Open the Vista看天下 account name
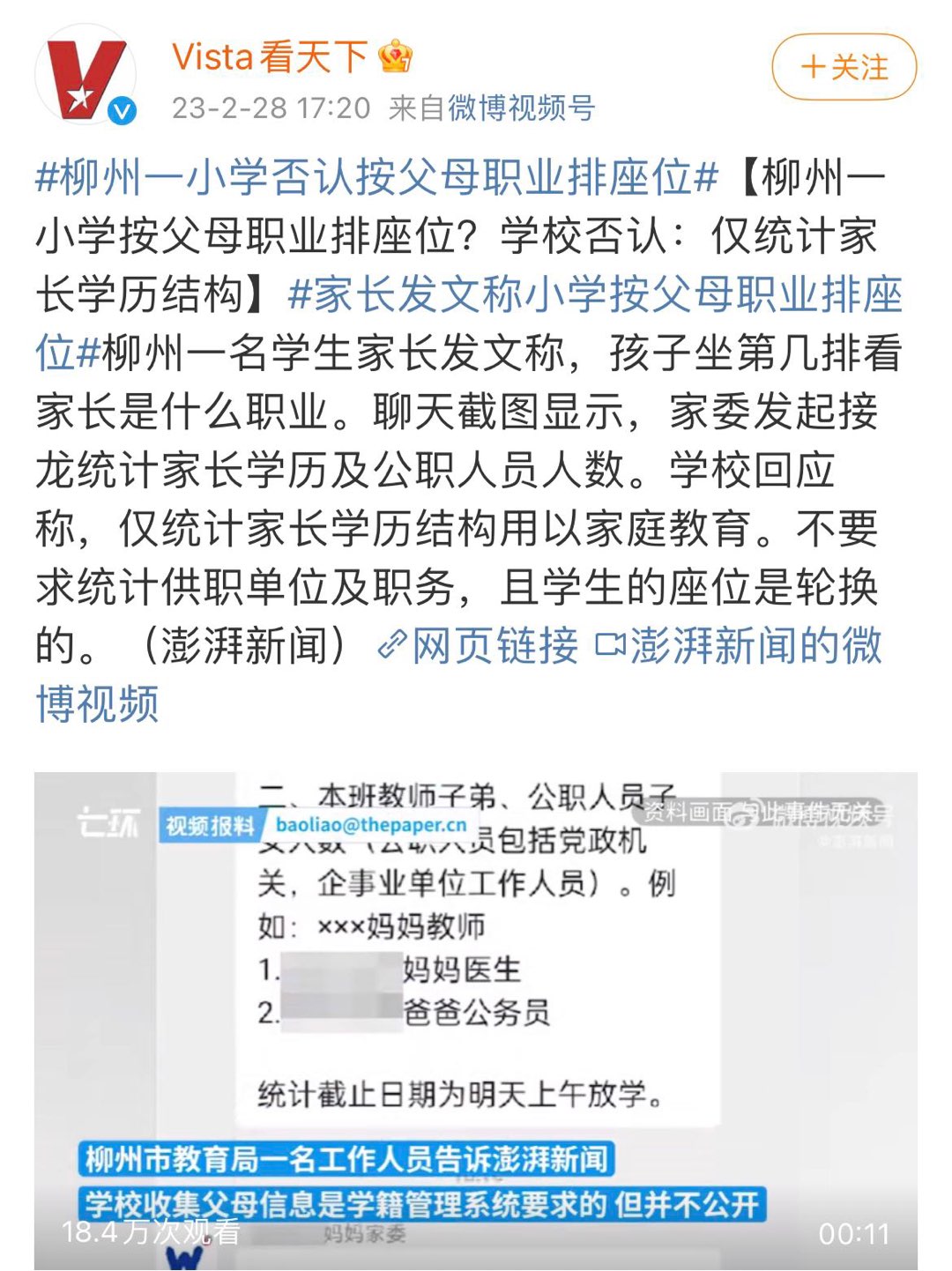 [270, 57]
